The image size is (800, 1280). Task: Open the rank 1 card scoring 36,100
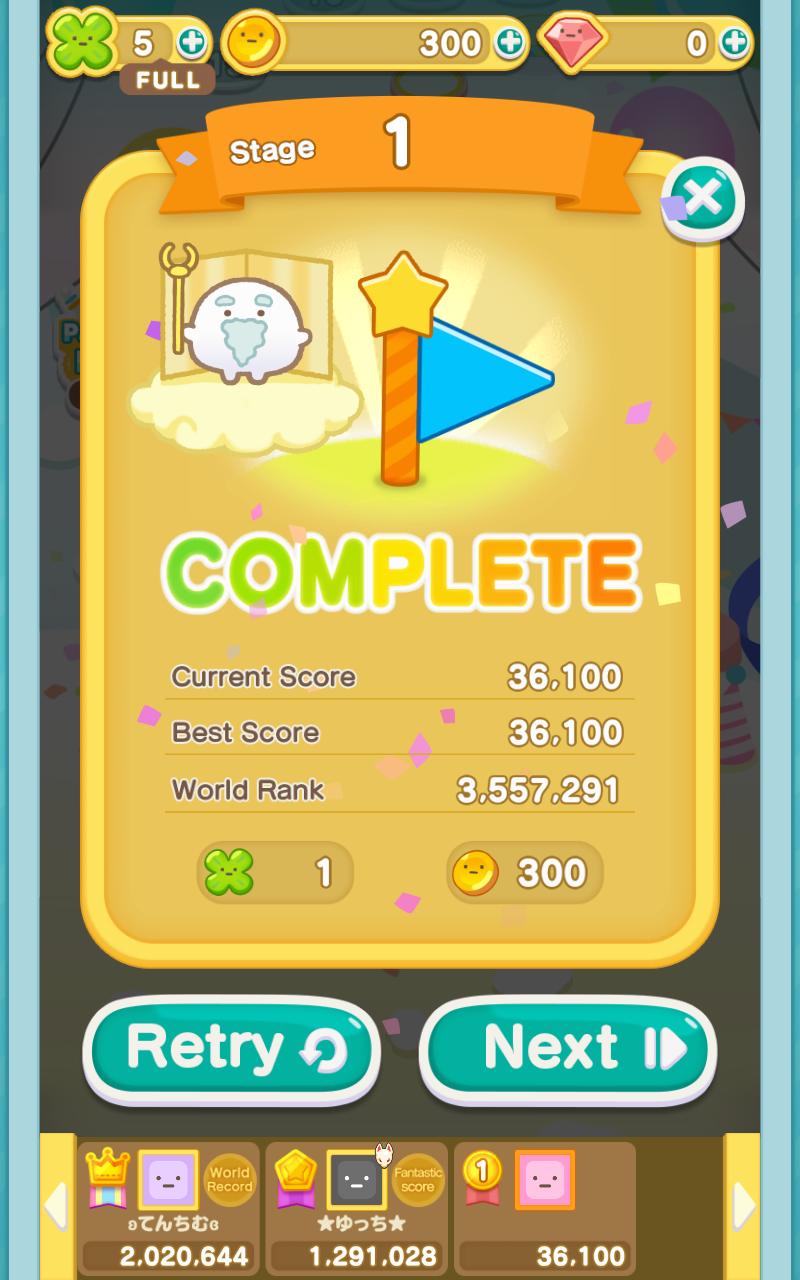click(x=545, y=1206)
